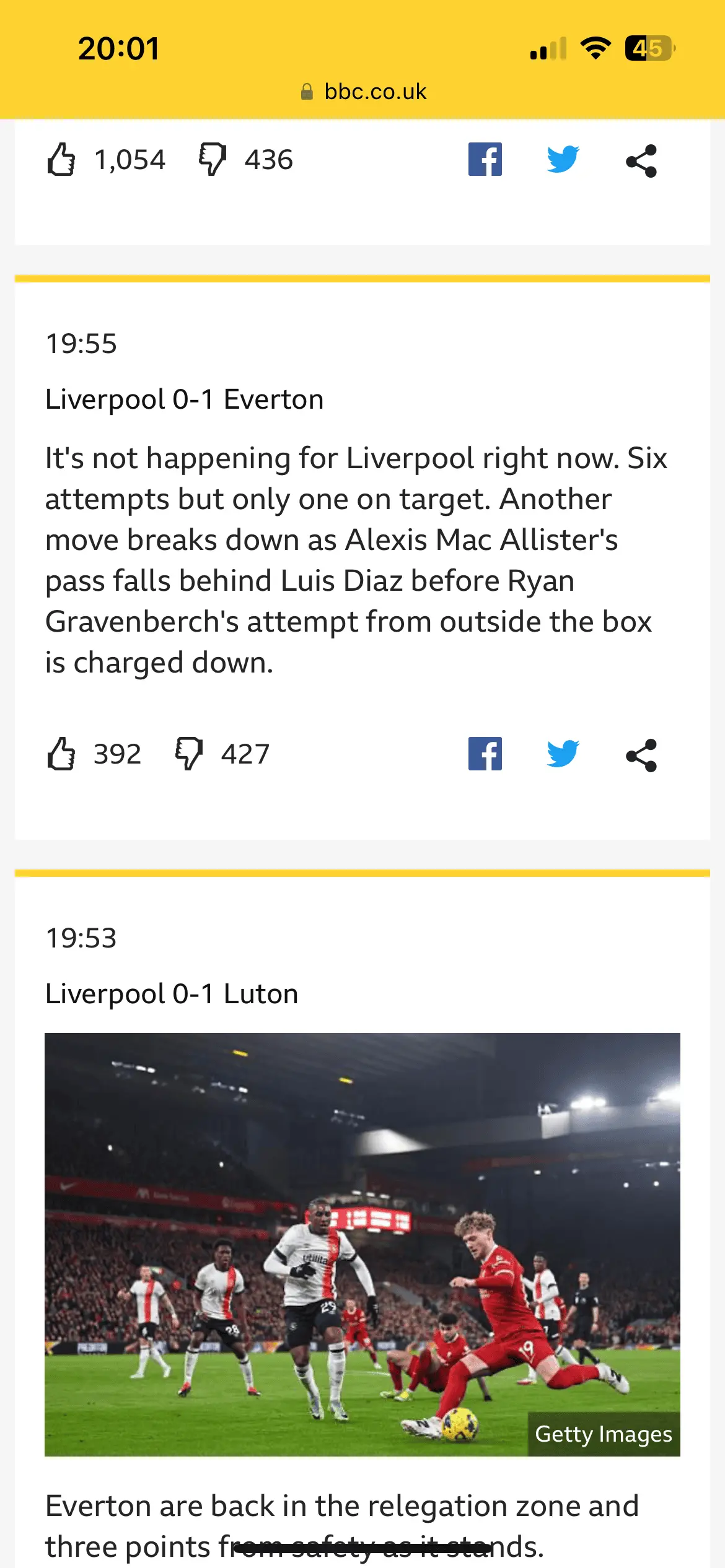
Task: Open share menu for the 19:55 update
Action: (641, 756)
